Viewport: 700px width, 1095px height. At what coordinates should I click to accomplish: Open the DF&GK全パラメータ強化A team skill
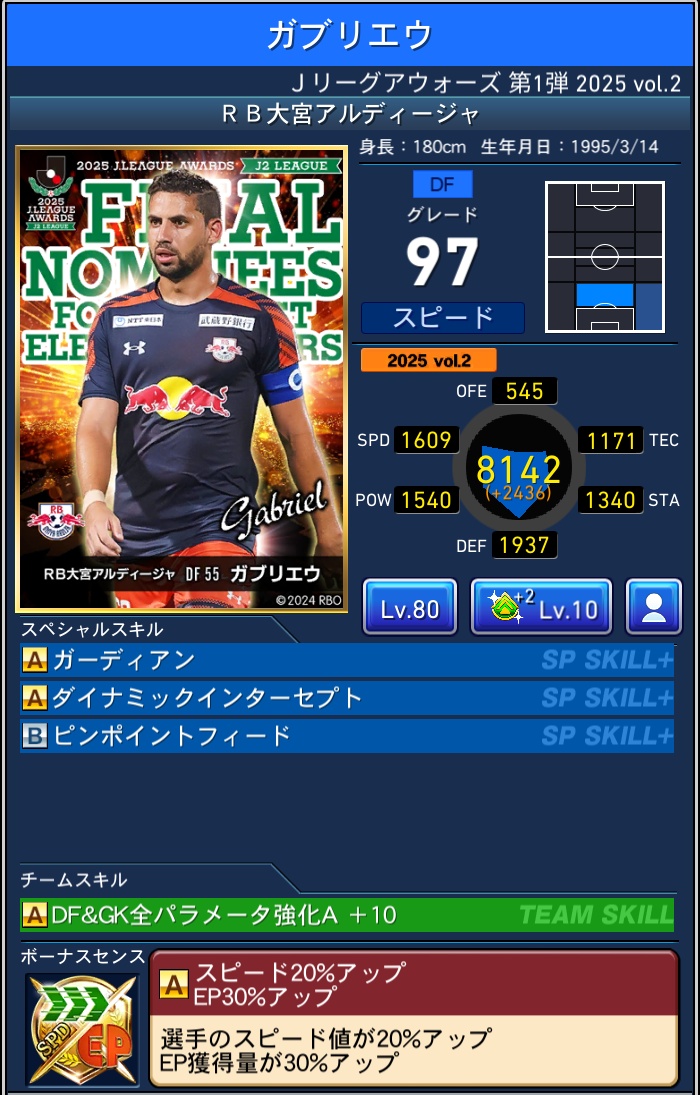pos(346,914)
